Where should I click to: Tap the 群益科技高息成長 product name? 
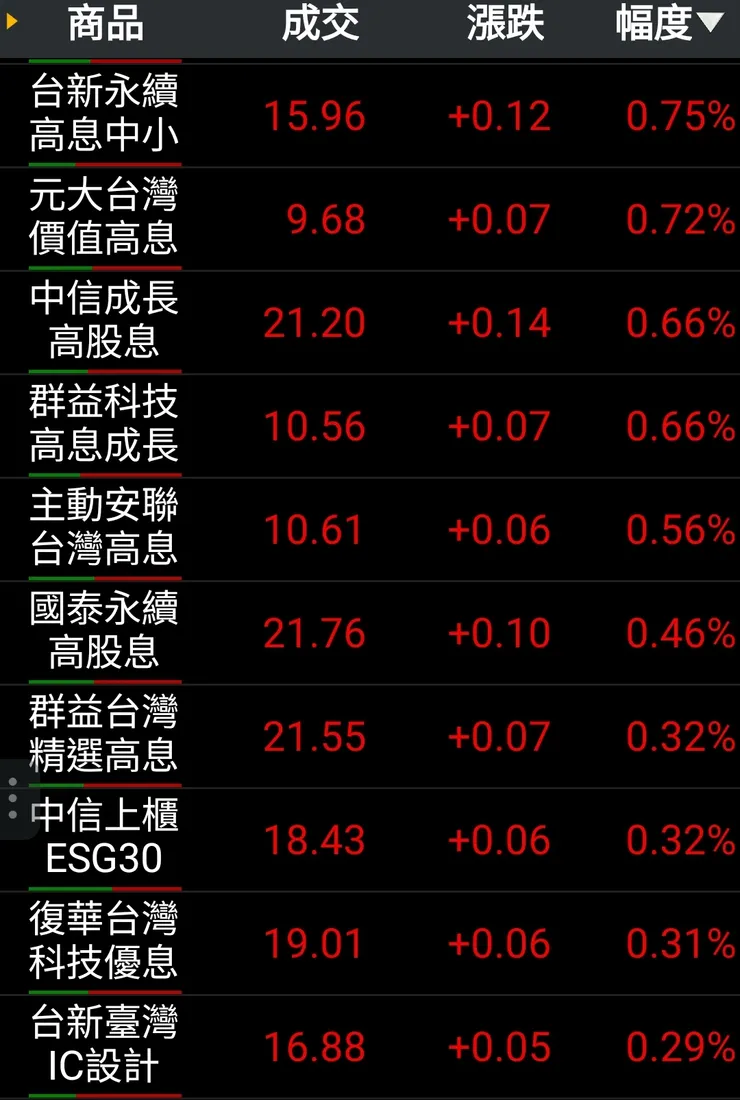click(x=106, y=427)
